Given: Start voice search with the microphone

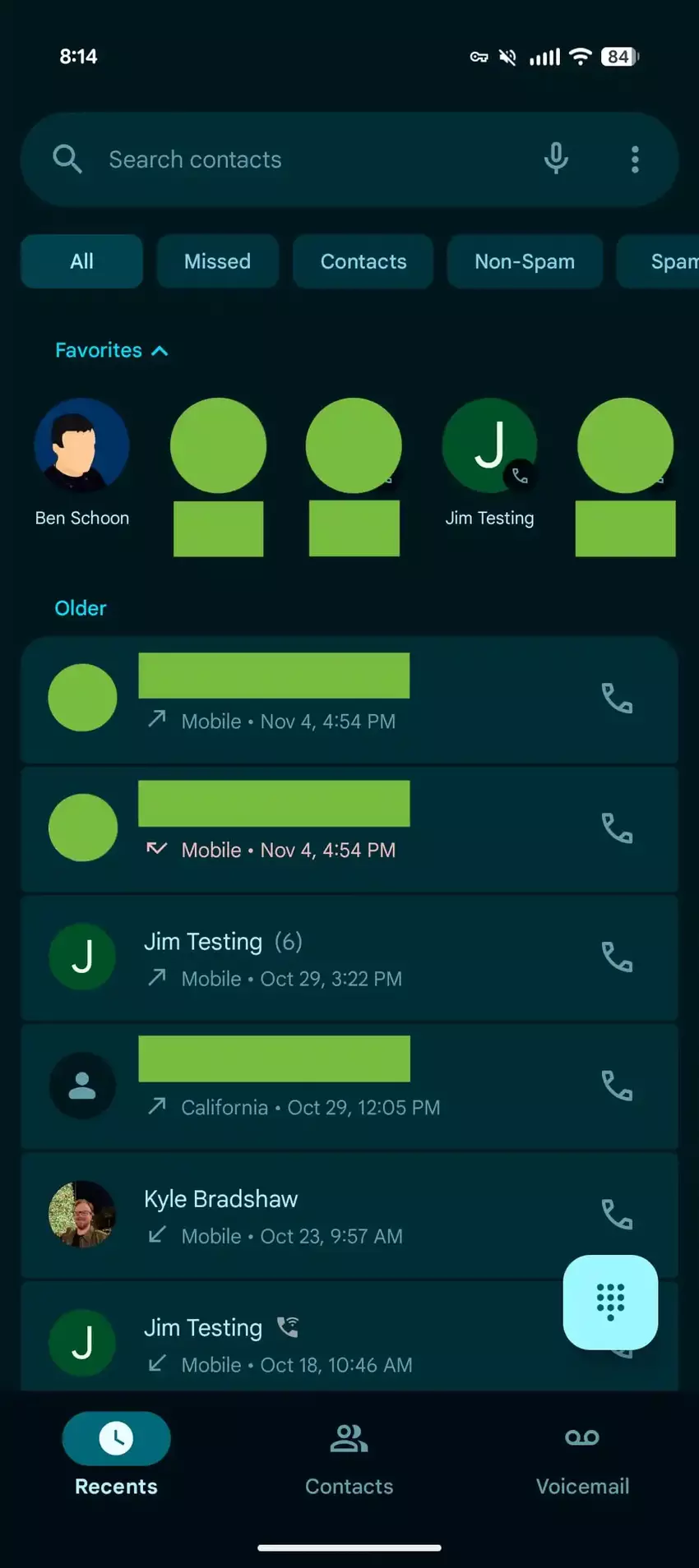Looking at the screenshot, I should pos(556,159).
